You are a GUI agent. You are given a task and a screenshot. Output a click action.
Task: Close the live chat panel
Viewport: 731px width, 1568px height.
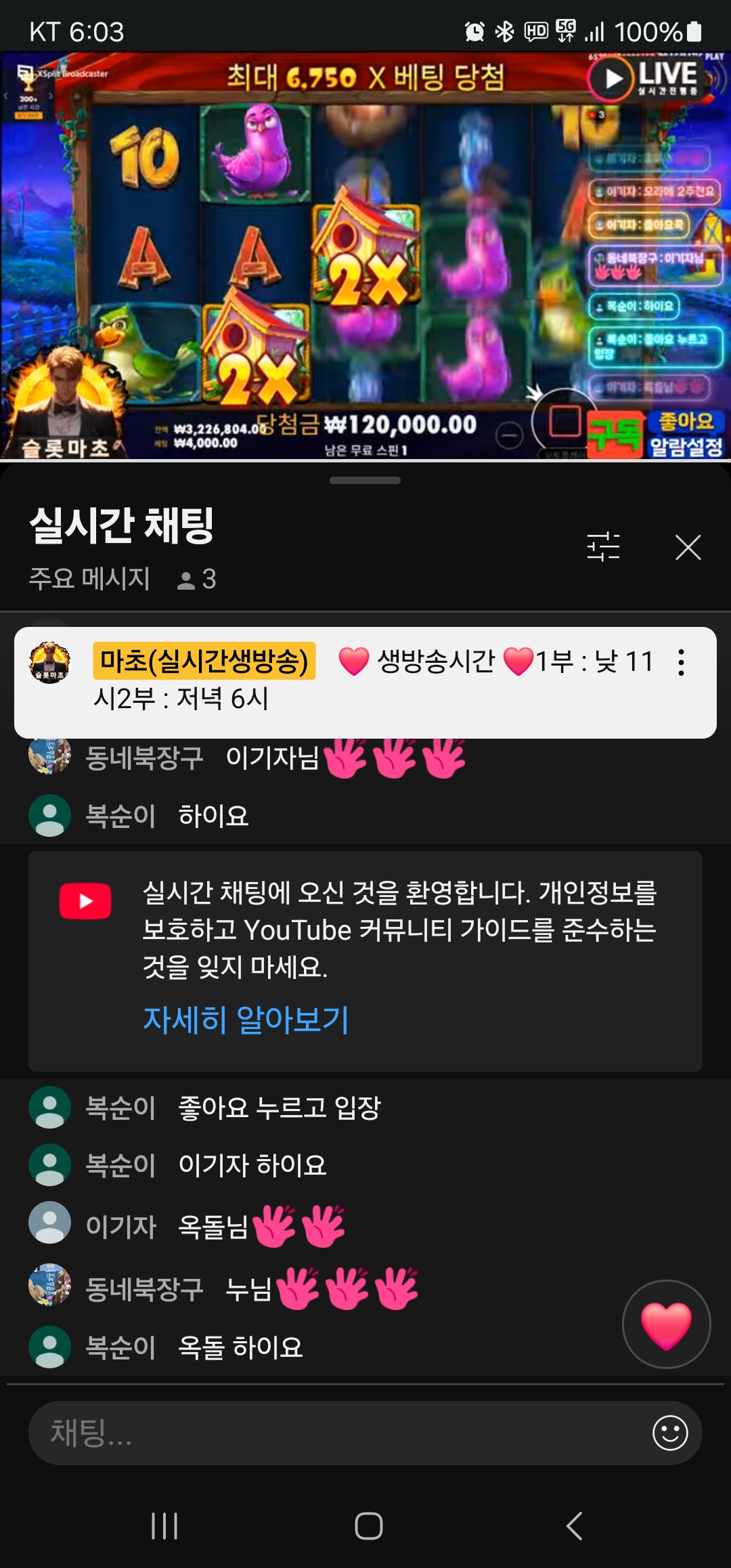point(688,547)
